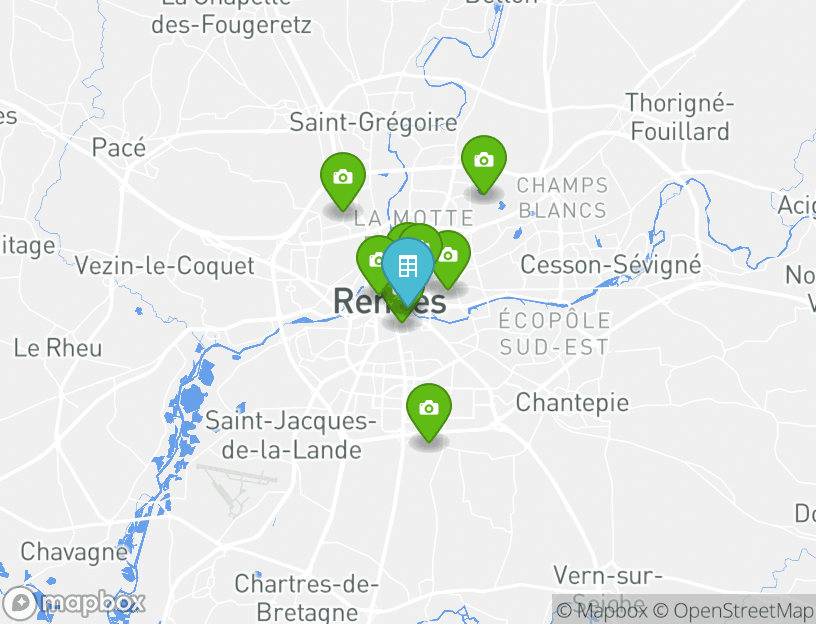Image resolution: width=816 pixels, height=624 pixels.
Task: Open the camera marker west of Chantepie
Action: click(428, 409)
